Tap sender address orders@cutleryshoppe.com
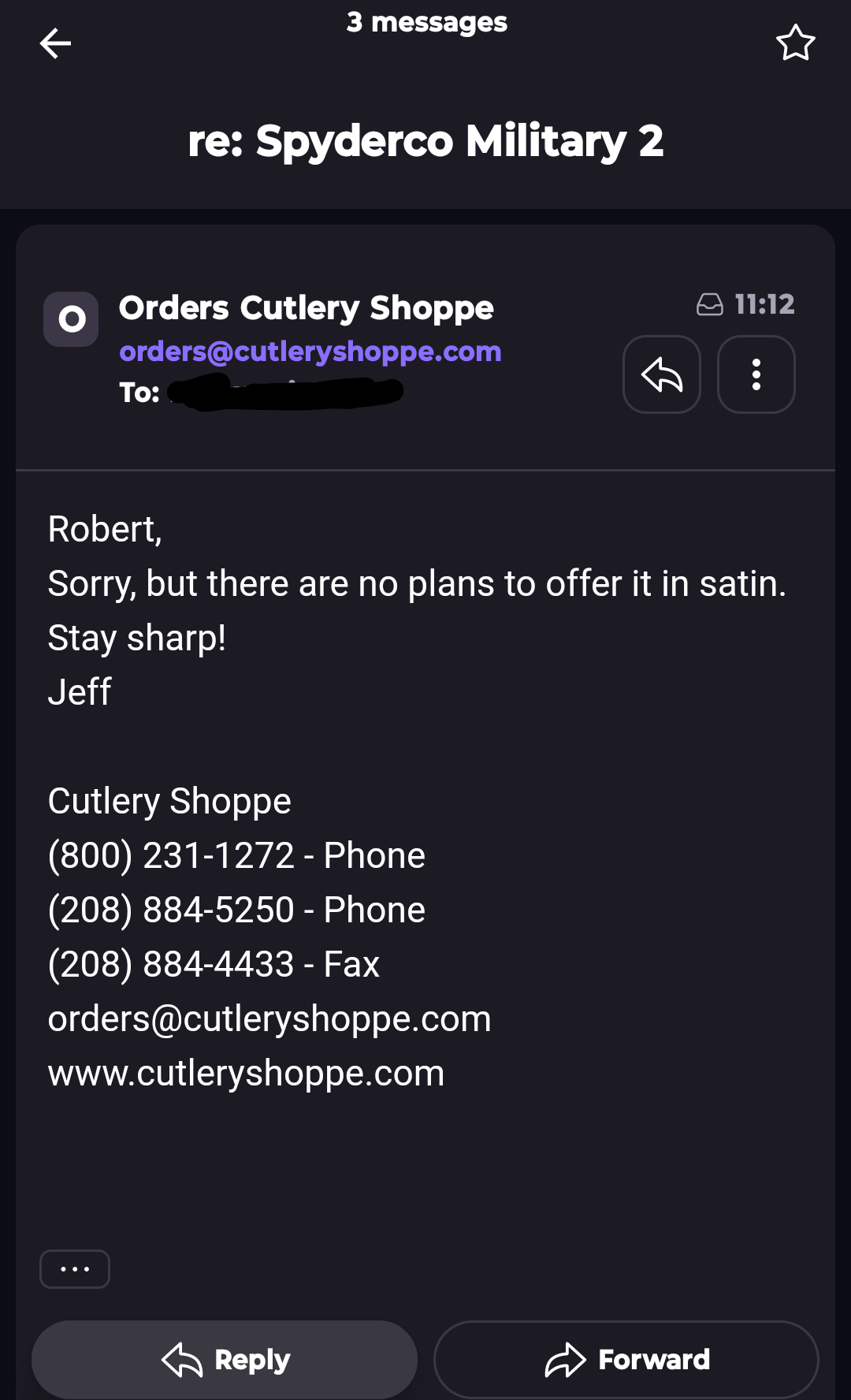This screenshot has width=851, height=1400. (310, 352)
